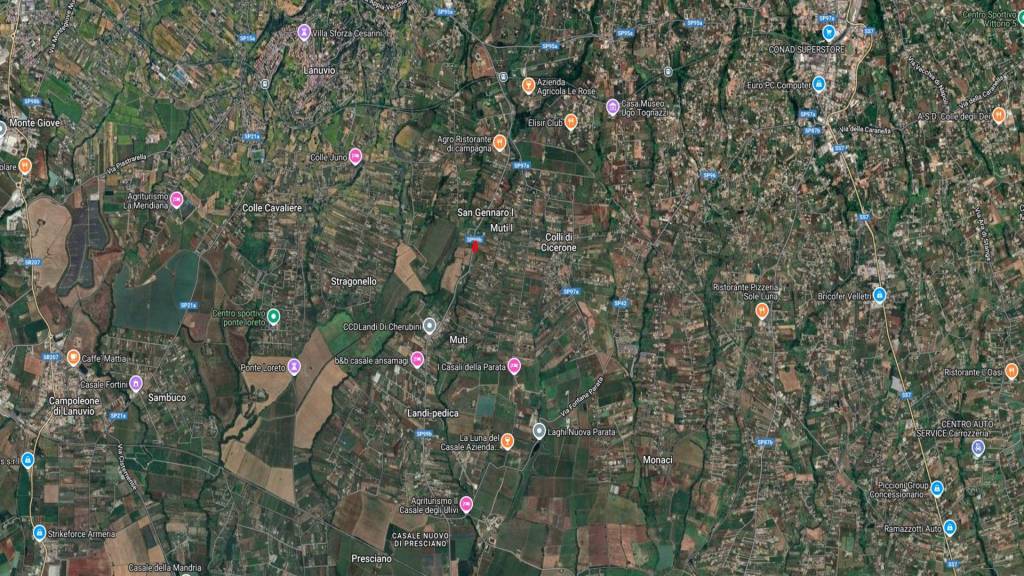Open the I Casali della Parata pin

(x=514, y=366)
